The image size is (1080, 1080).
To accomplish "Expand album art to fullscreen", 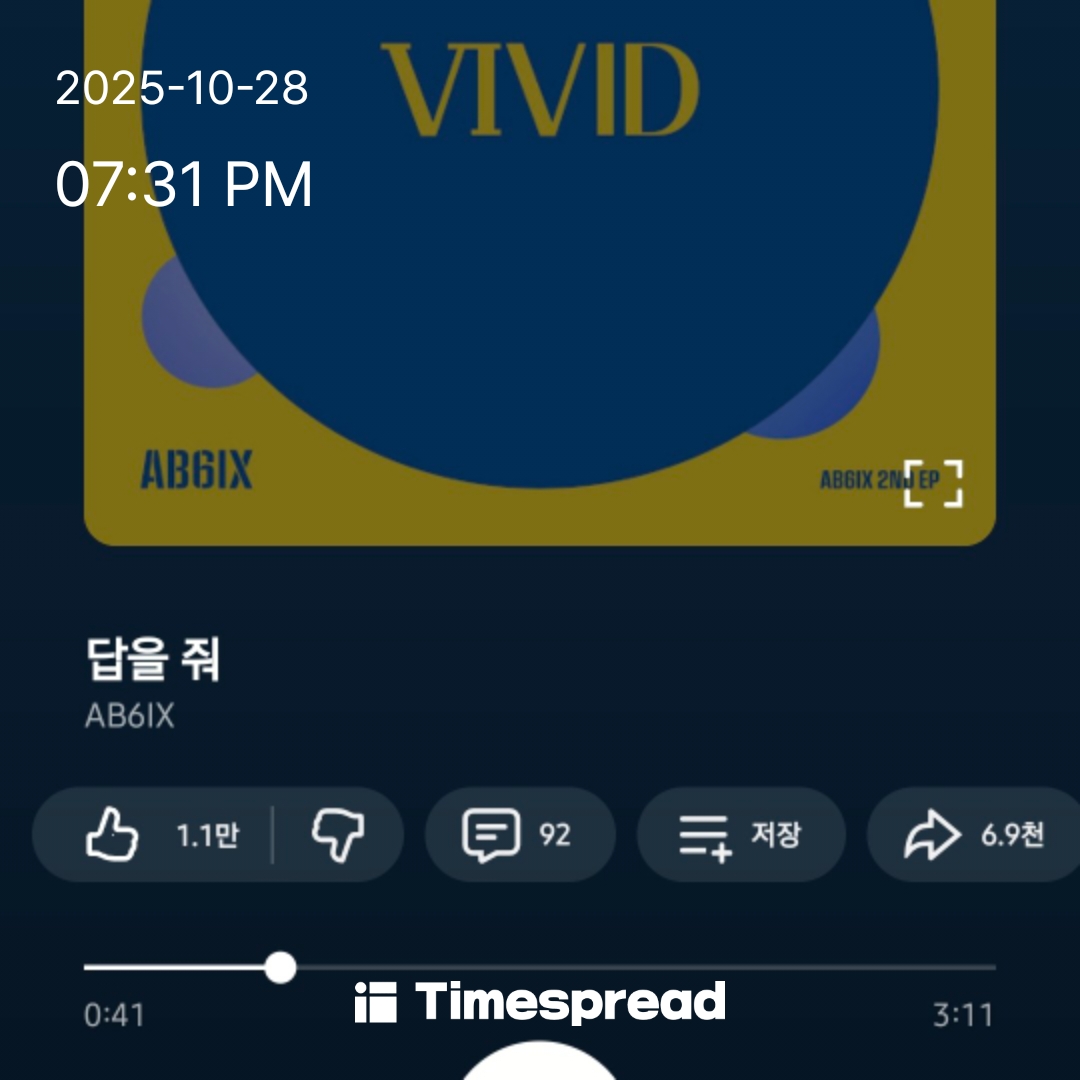I will [x=933, y=484].
